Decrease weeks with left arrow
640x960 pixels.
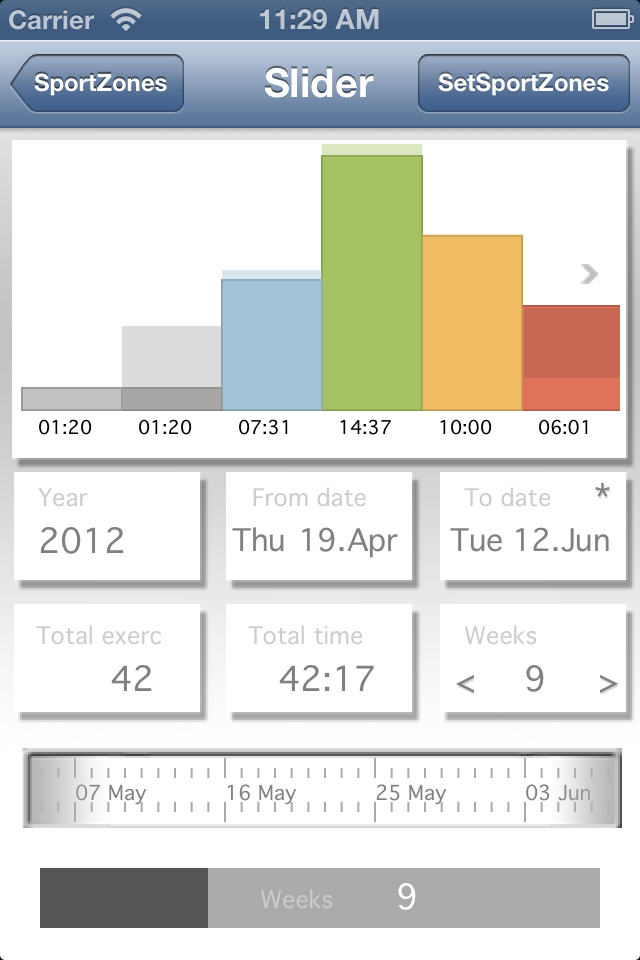point(465,685)
